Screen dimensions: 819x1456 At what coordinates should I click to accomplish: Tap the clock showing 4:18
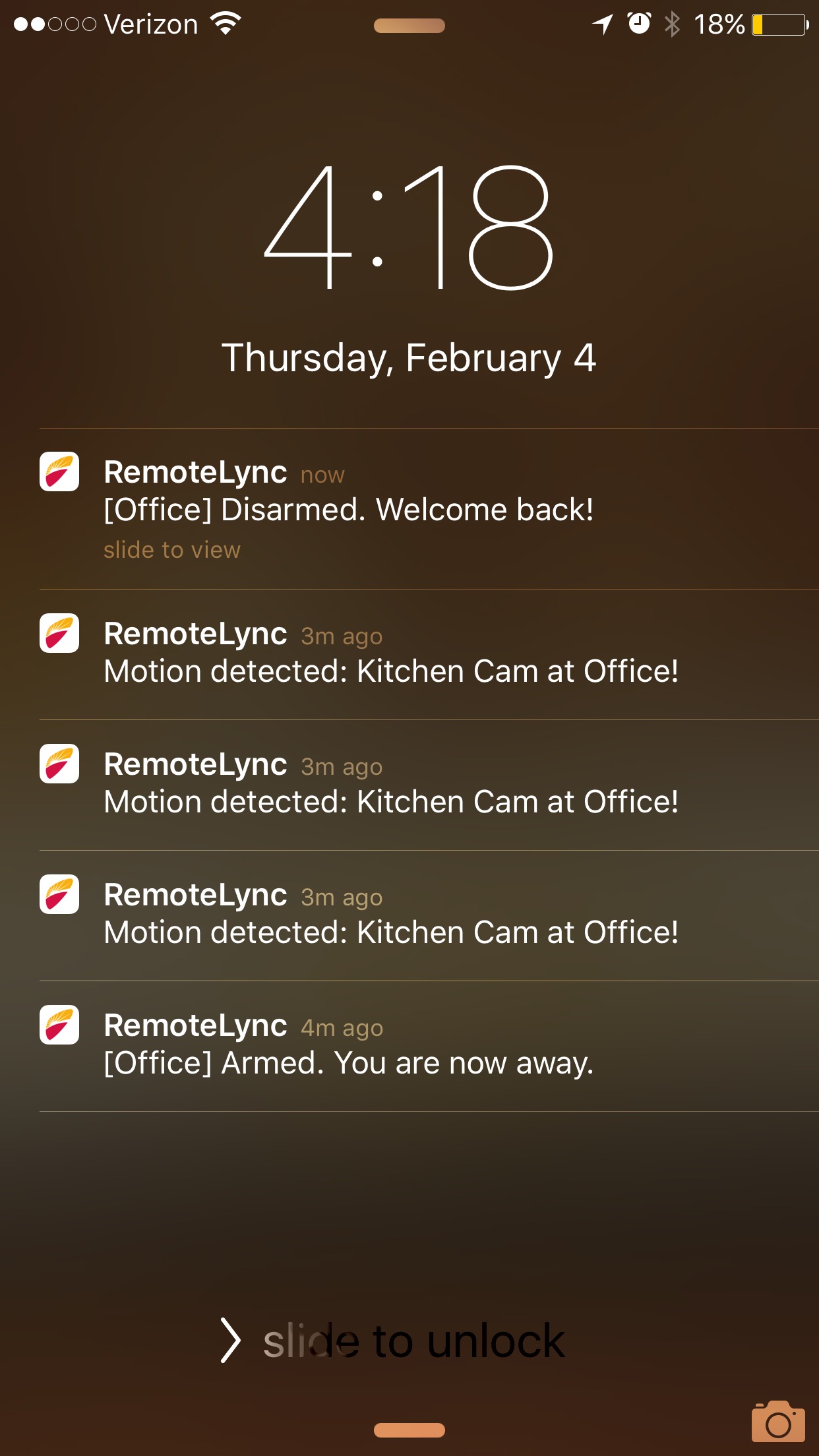pyautogui.click(x=409, y=228)
